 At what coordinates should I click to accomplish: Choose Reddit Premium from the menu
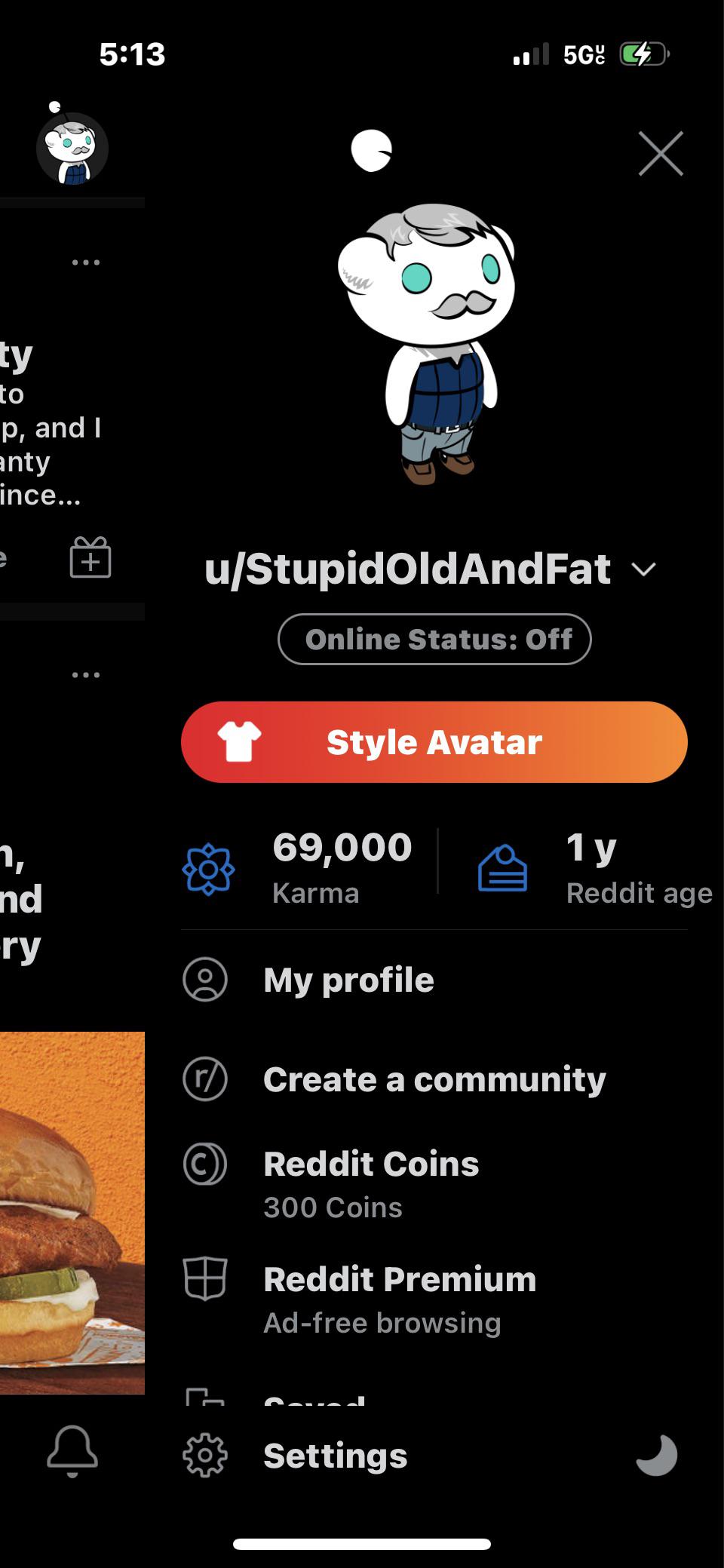tap(398, 1279)
